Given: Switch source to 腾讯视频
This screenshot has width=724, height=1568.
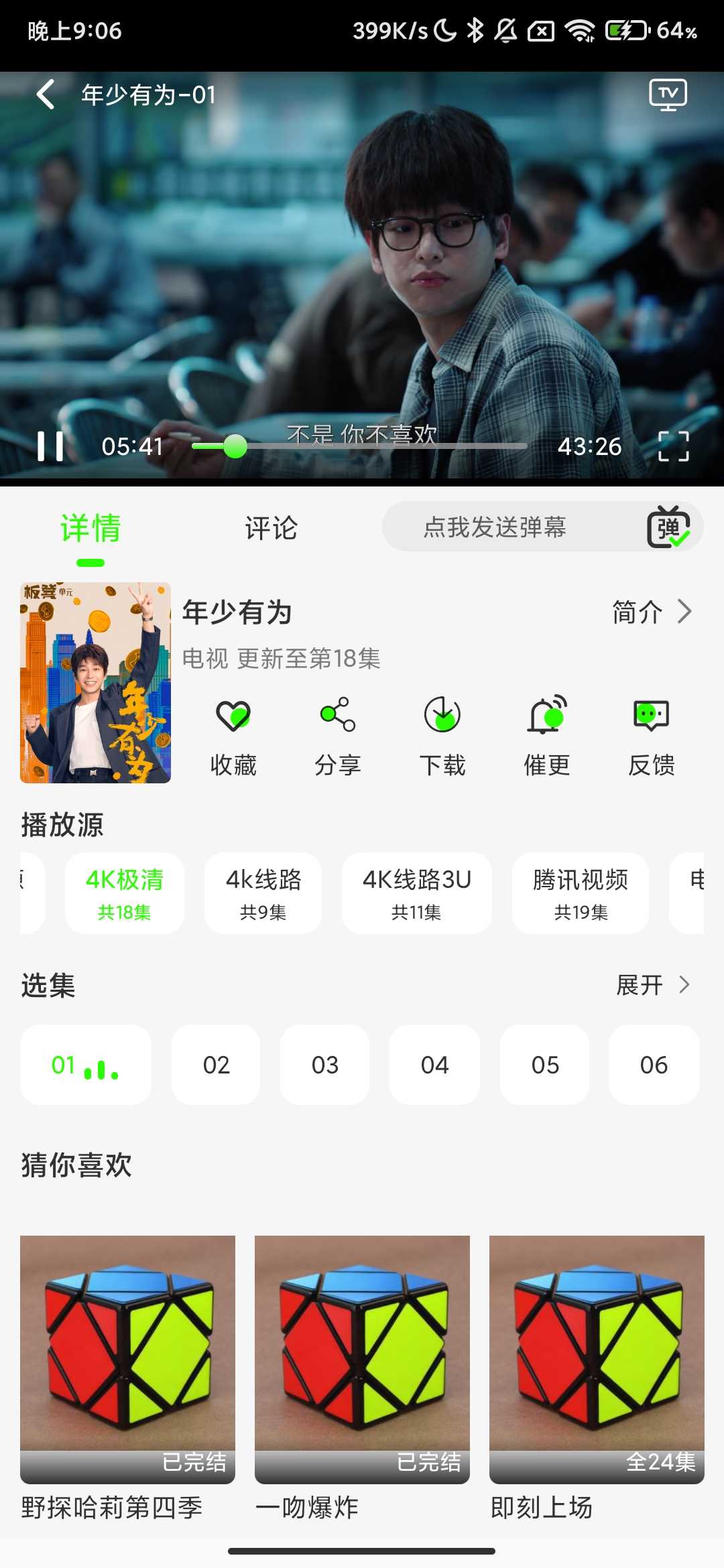Looking at the screenshot, I should coord(581,893).
